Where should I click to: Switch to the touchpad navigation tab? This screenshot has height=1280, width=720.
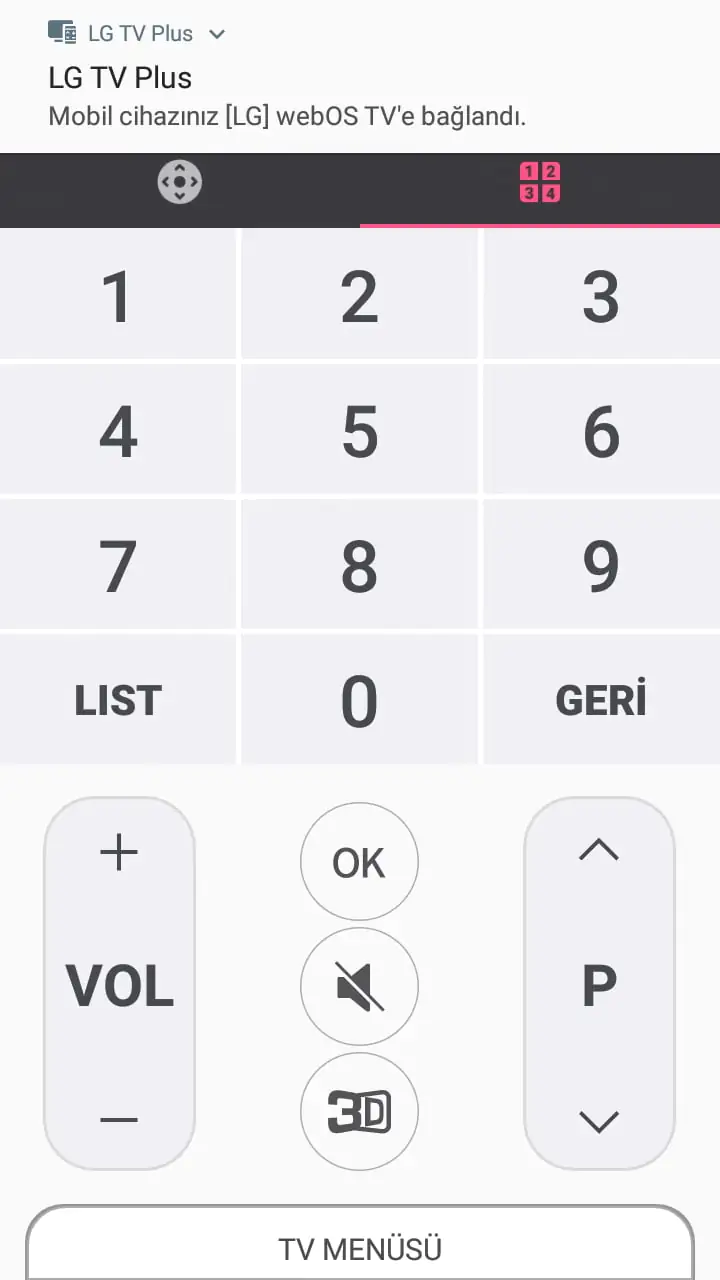pyautogui.click(x=180, y=183)
